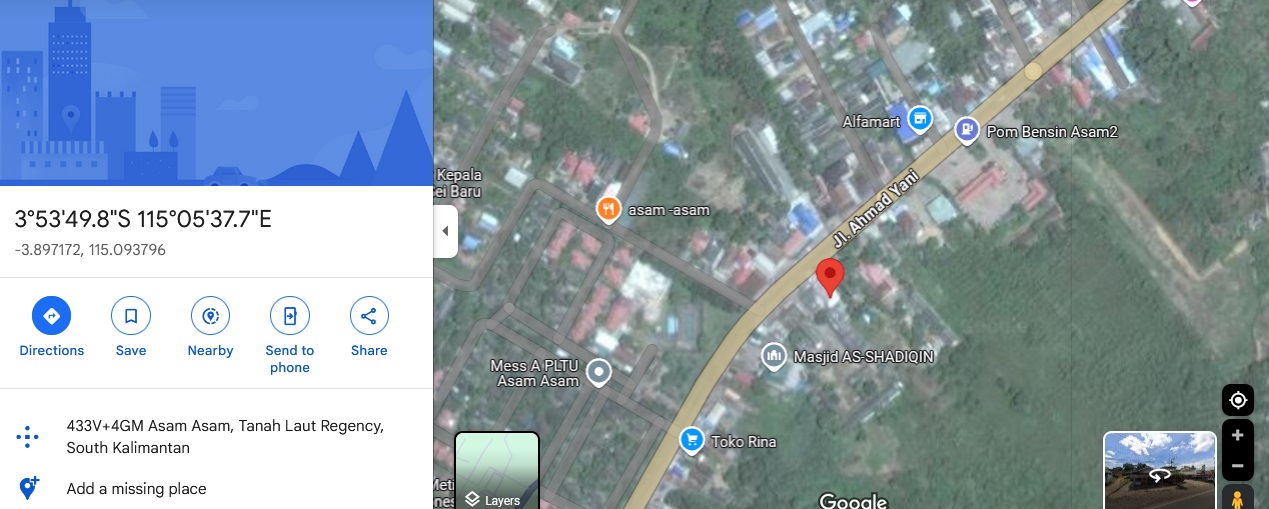The width and height of the screenshot is (1269, 509).
Task: Activate the Street View pegman
Action: point(1238,498)
